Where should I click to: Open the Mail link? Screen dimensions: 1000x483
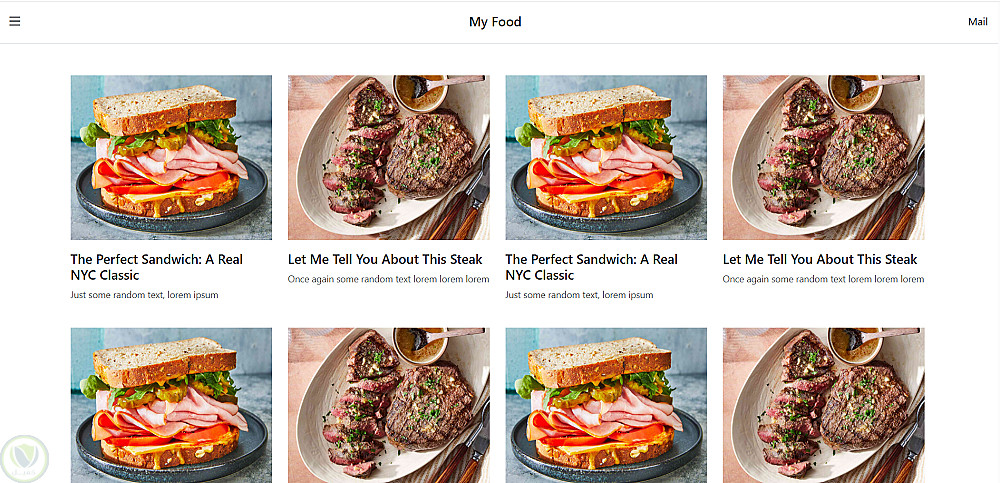click(977, 22)
